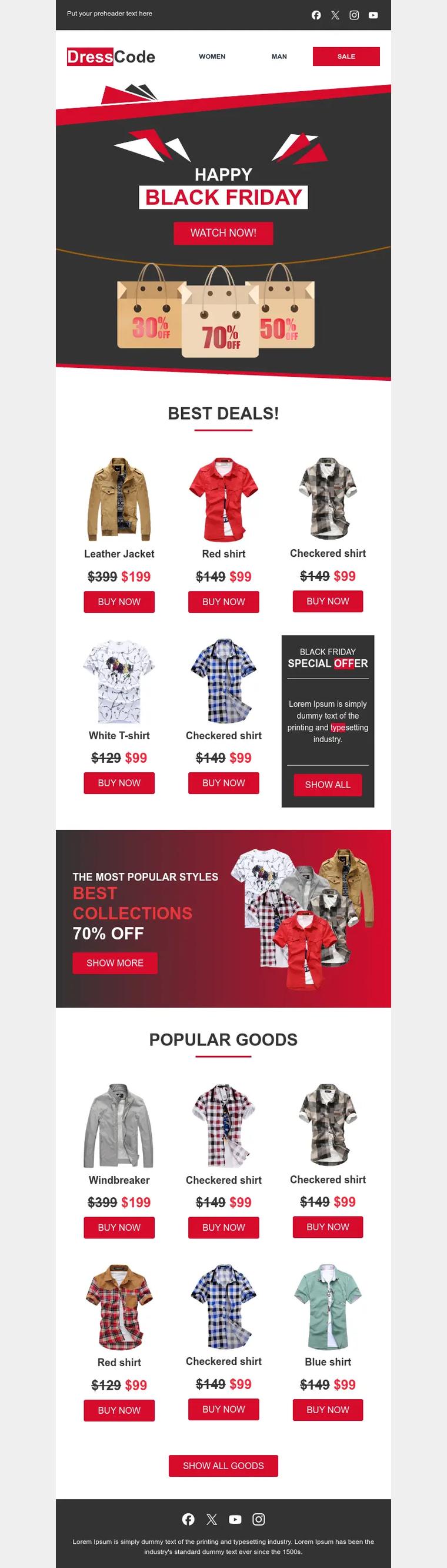The height and width of the screenshot is (1568, 447).
Task: Open the Windbreaker product image
Action: click(119, 1125)
